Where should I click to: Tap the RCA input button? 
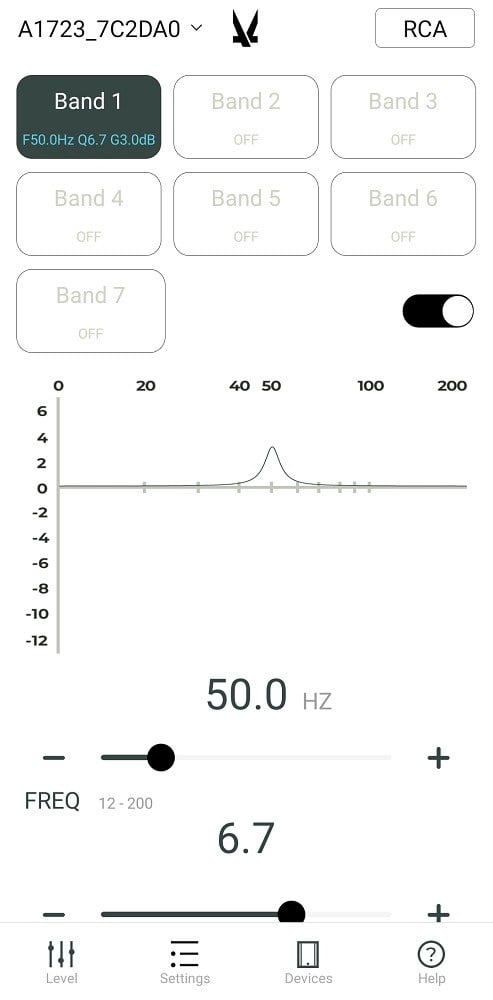(425, 29)
